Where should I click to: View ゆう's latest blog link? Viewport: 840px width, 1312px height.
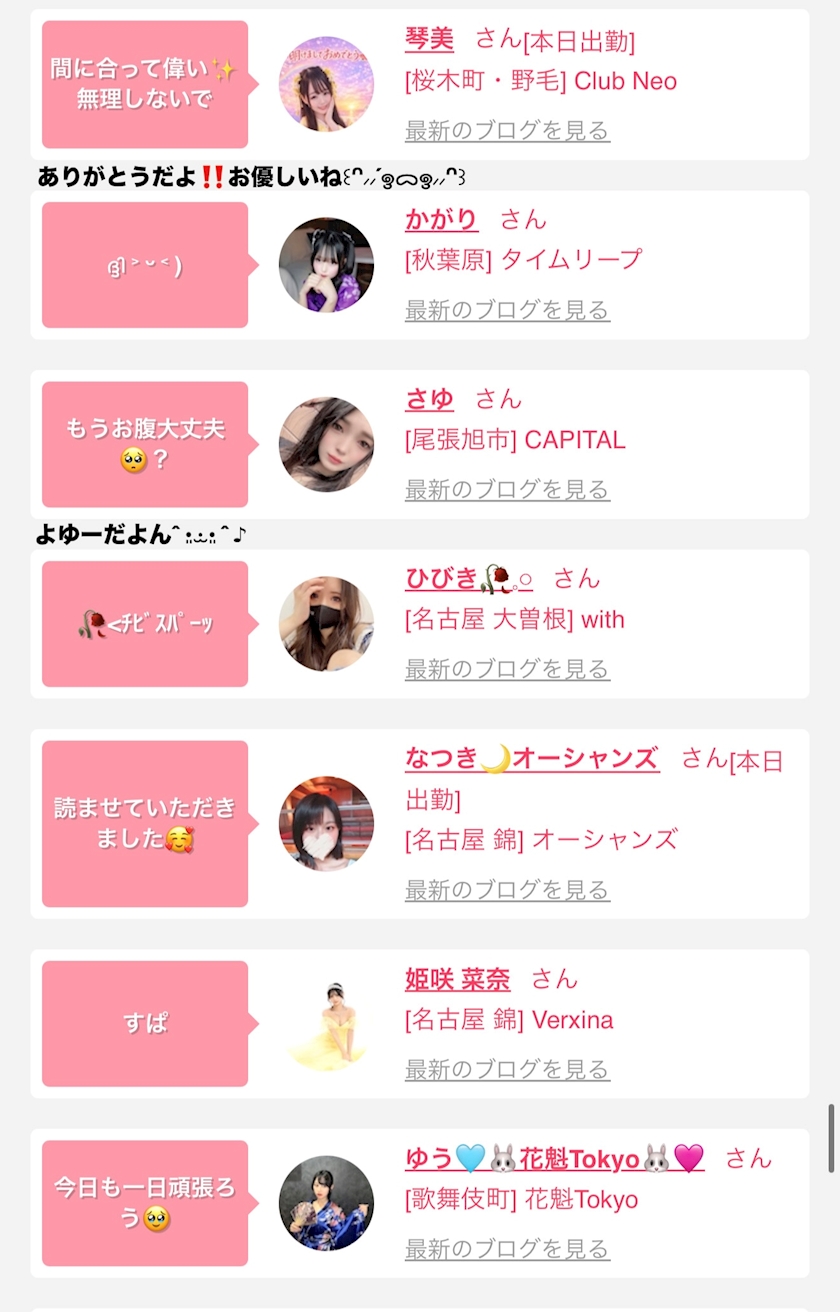pyautogui.click(x=507, y=1250)
